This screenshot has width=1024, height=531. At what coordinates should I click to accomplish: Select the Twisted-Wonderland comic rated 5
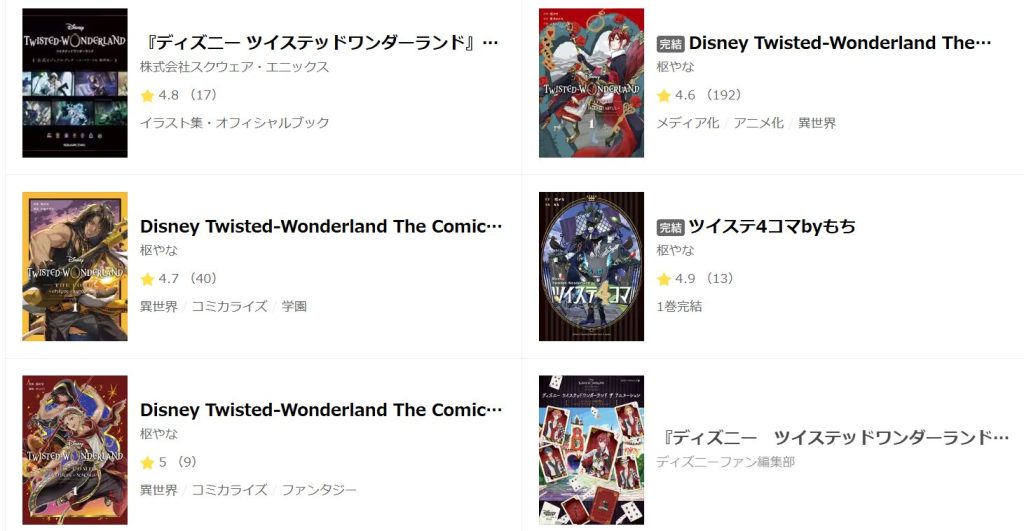click(320, 410)
